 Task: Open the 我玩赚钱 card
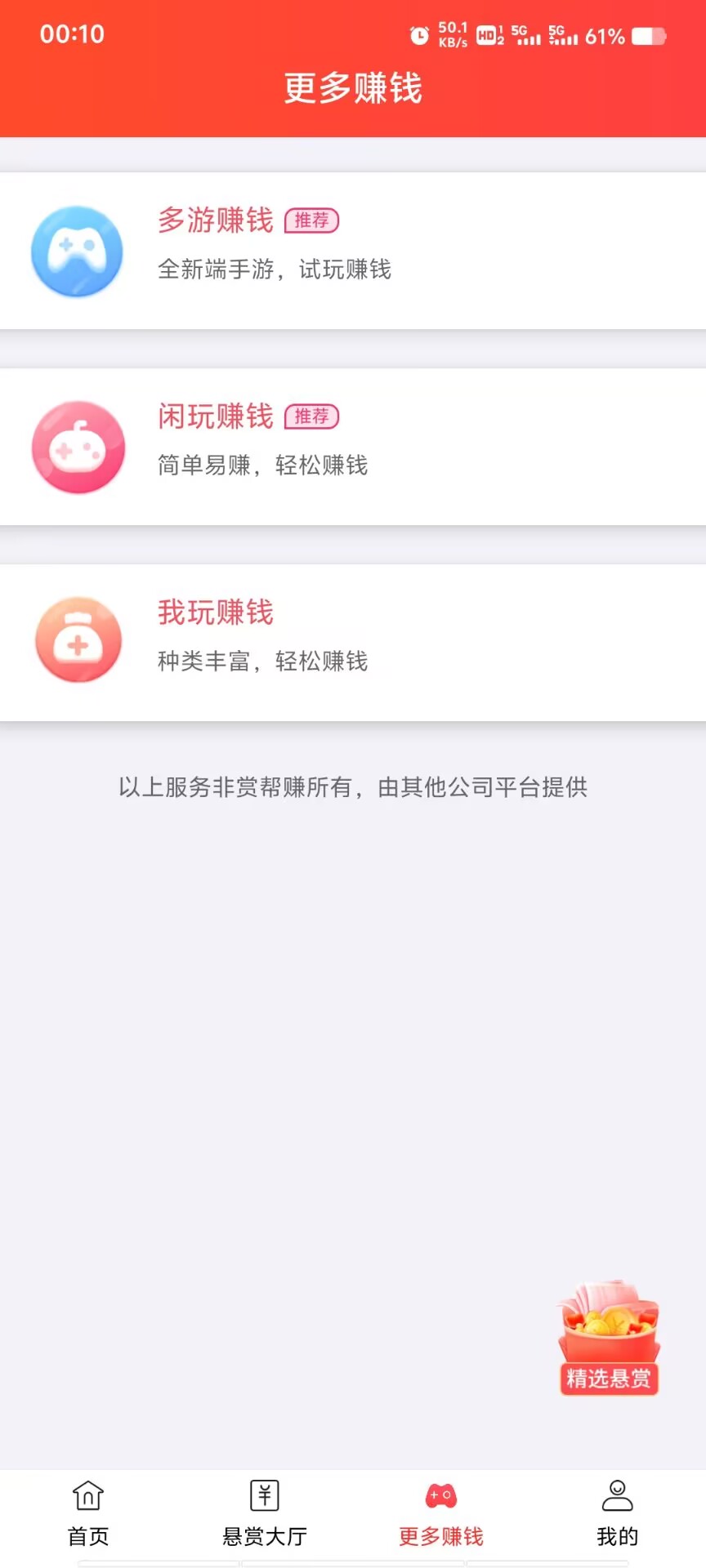(353, 643)
